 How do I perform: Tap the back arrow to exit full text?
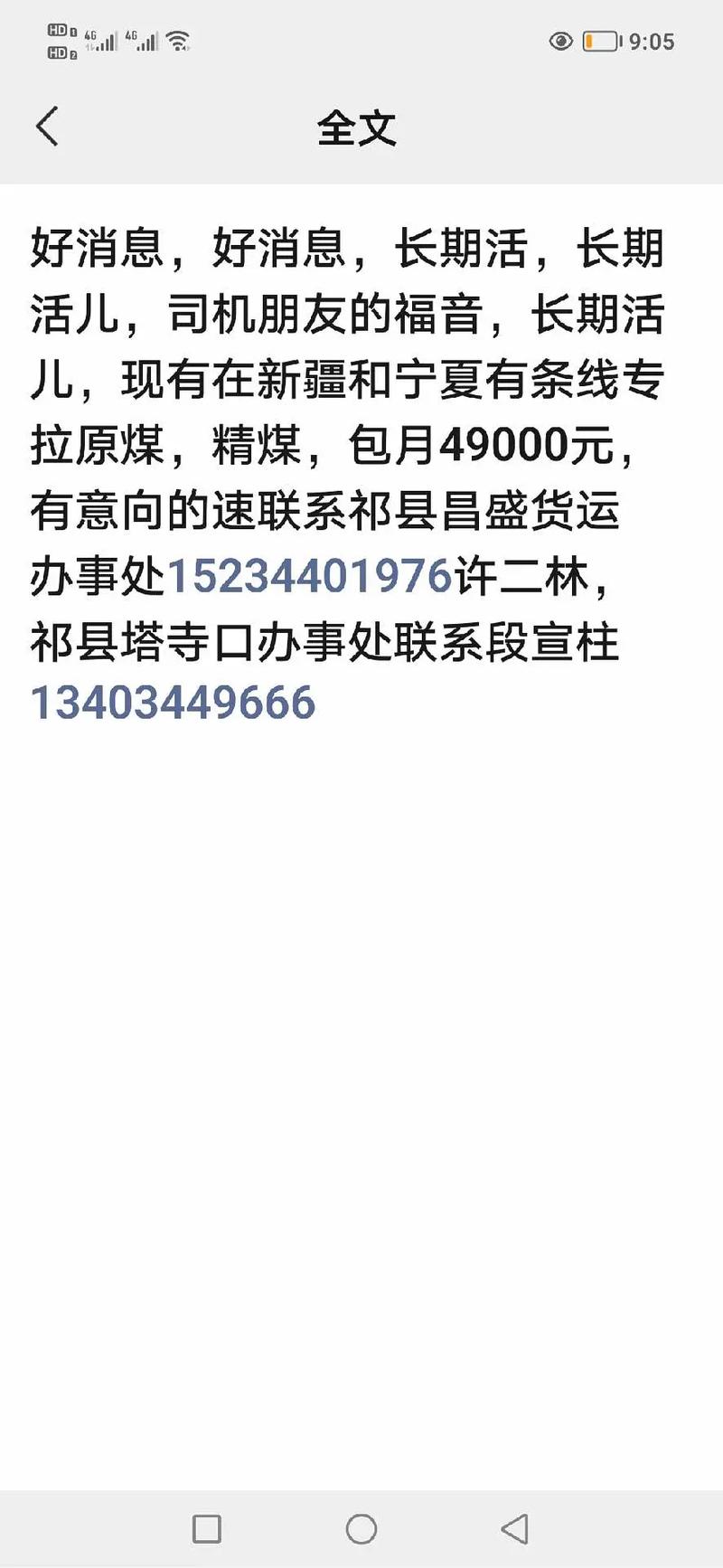(x=48, y=127)
